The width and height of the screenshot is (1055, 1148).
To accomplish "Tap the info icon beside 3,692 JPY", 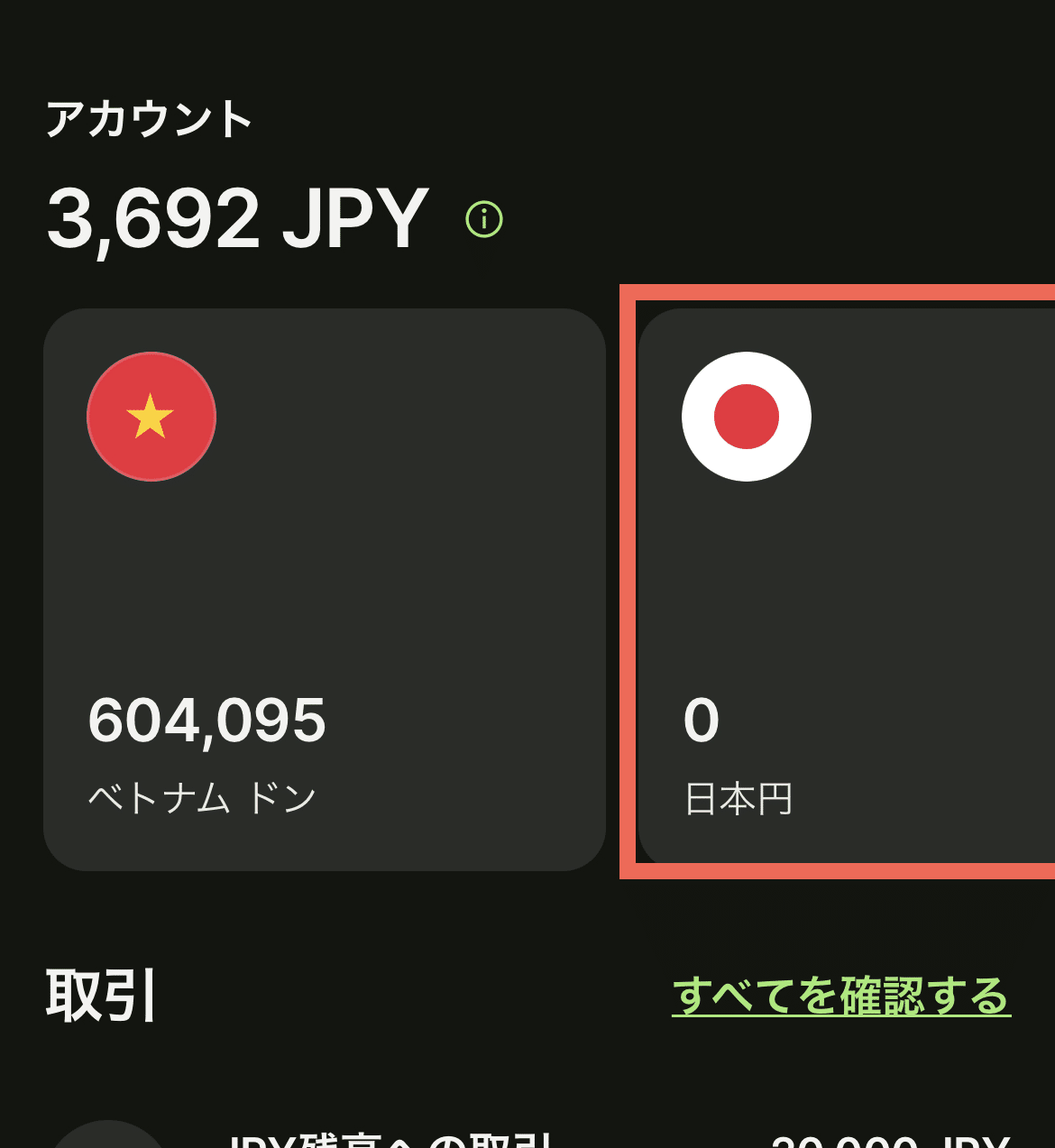I will coord(484,219).
